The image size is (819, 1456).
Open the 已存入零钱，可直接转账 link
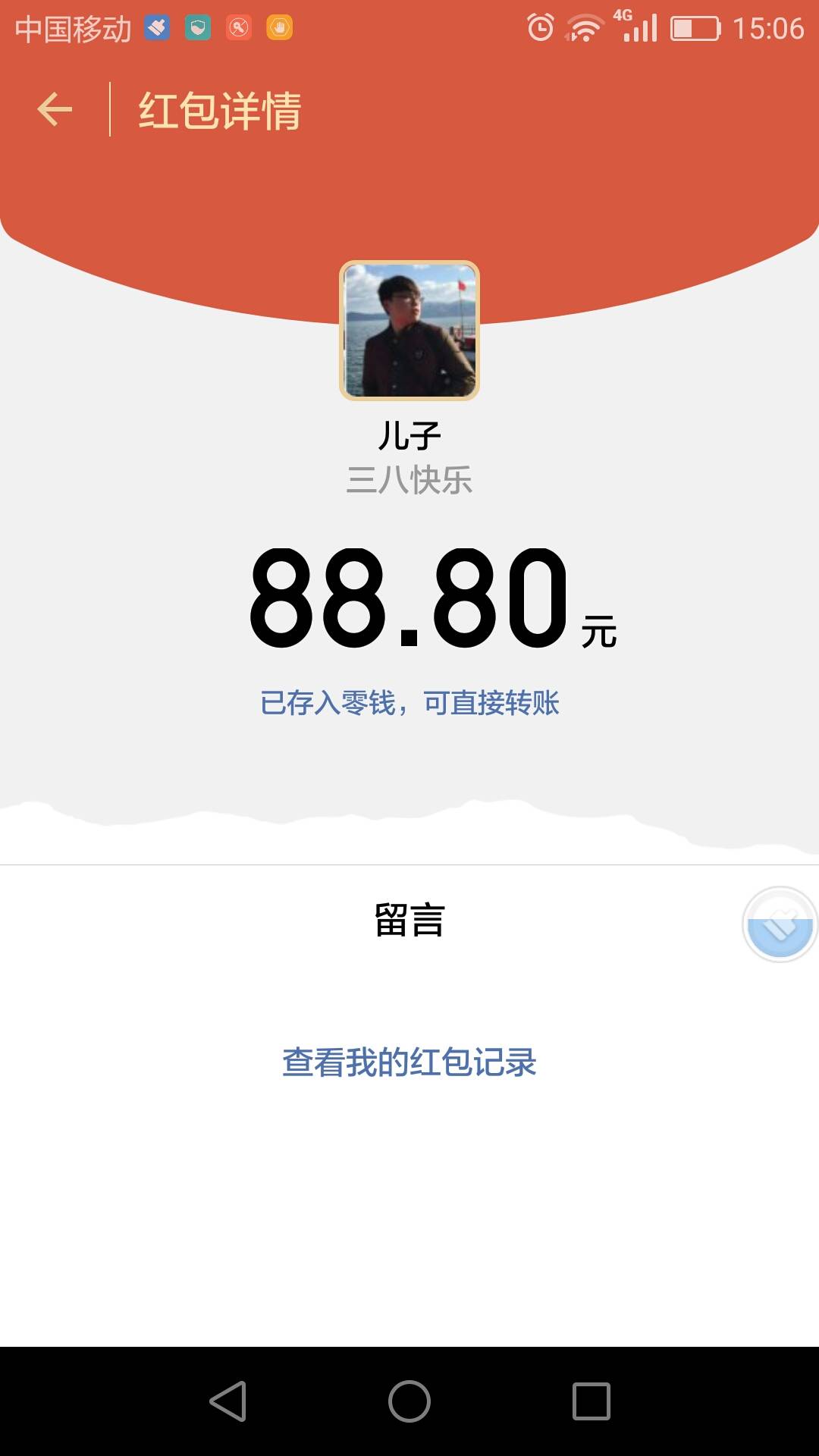[409, 703]
